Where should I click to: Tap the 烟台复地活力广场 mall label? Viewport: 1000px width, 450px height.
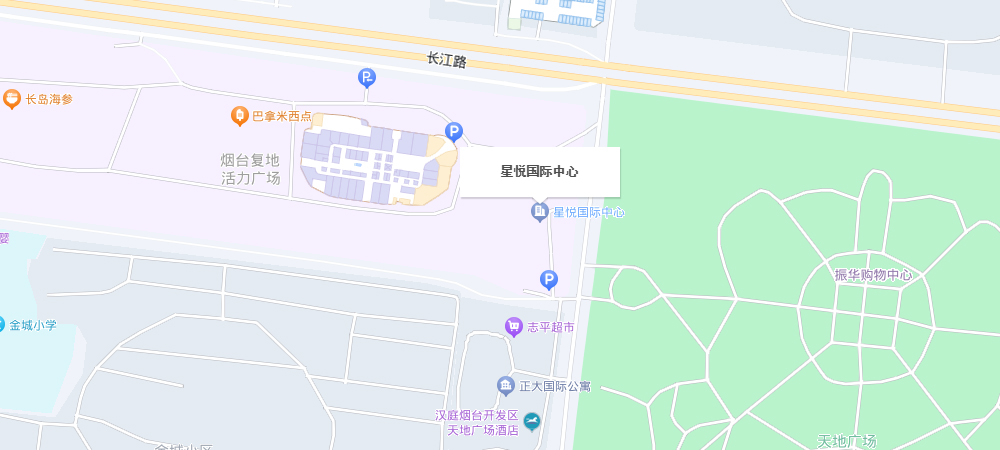(250, 169)
